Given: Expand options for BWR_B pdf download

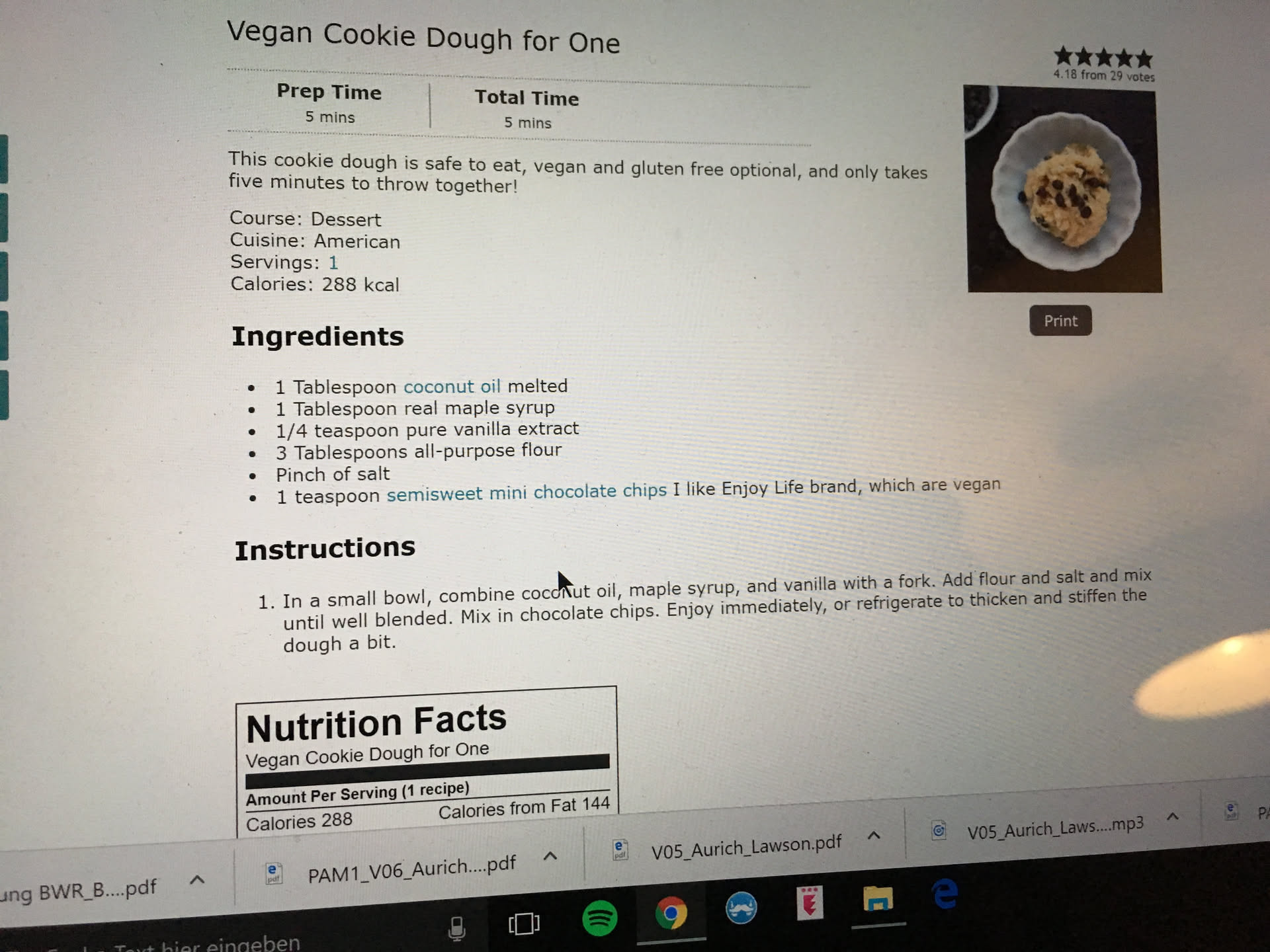Looking at the screenshot, I should tap(197, 880).
